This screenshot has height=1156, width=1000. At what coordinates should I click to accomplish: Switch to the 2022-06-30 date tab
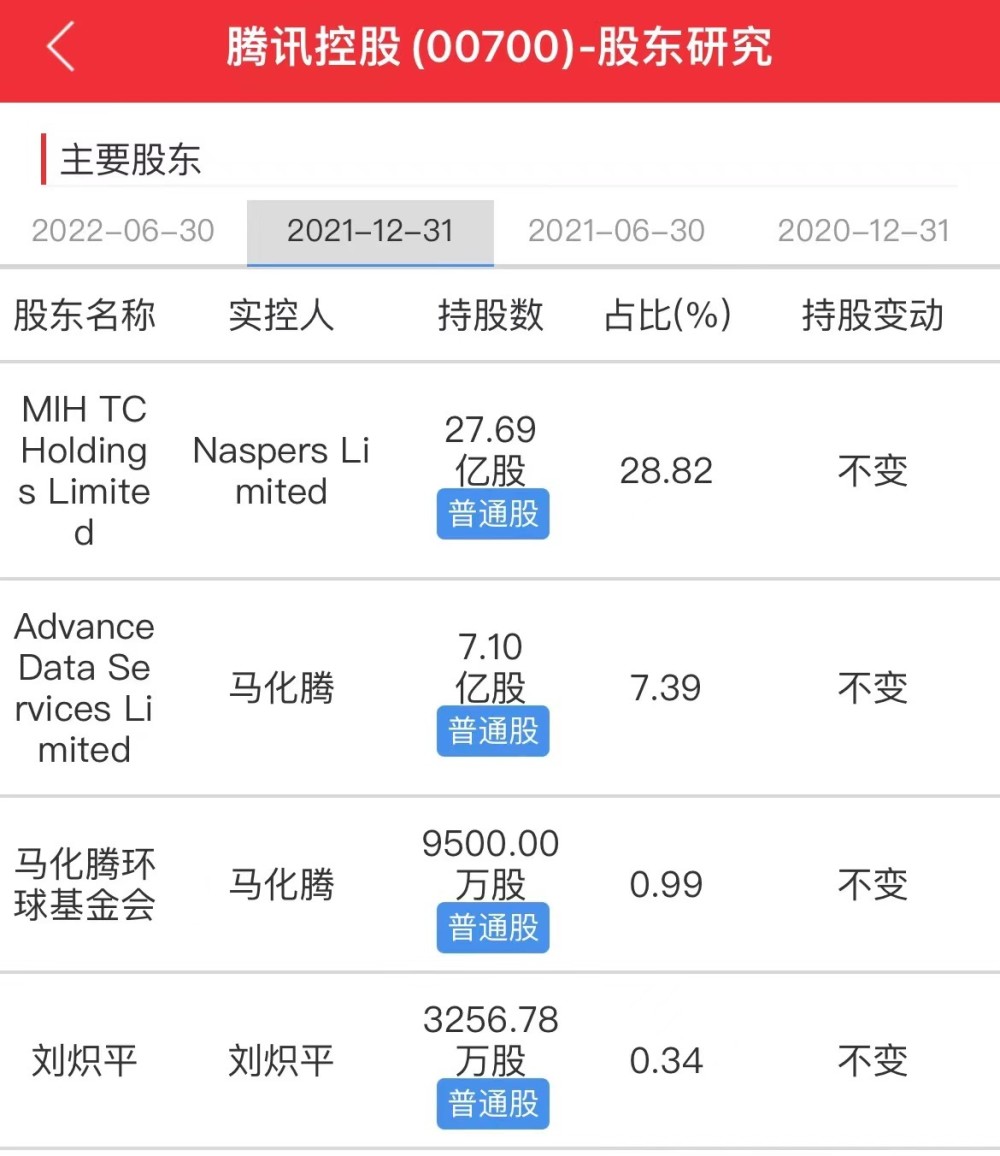pos(123,231)
